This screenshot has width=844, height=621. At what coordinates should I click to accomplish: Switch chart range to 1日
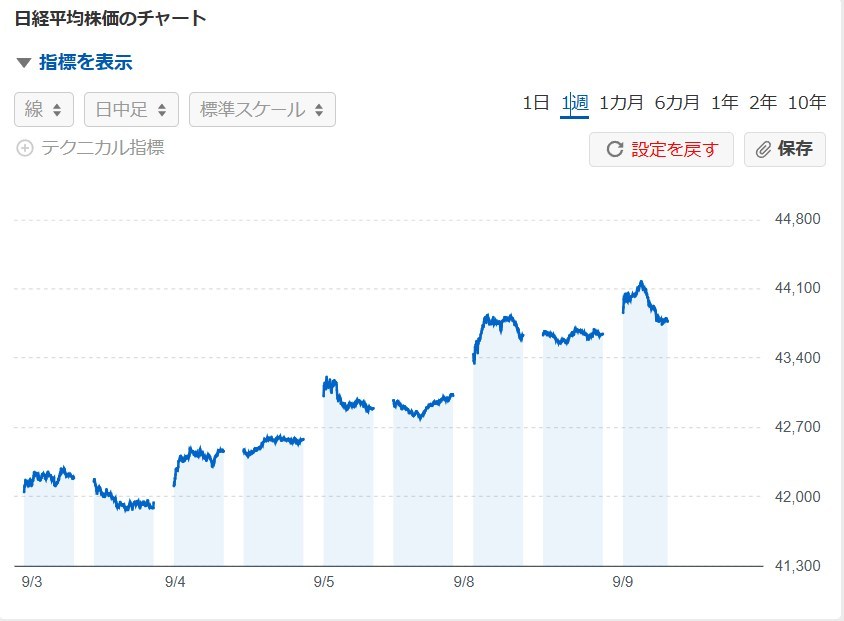pyautogui.click(x=536, y=102)
